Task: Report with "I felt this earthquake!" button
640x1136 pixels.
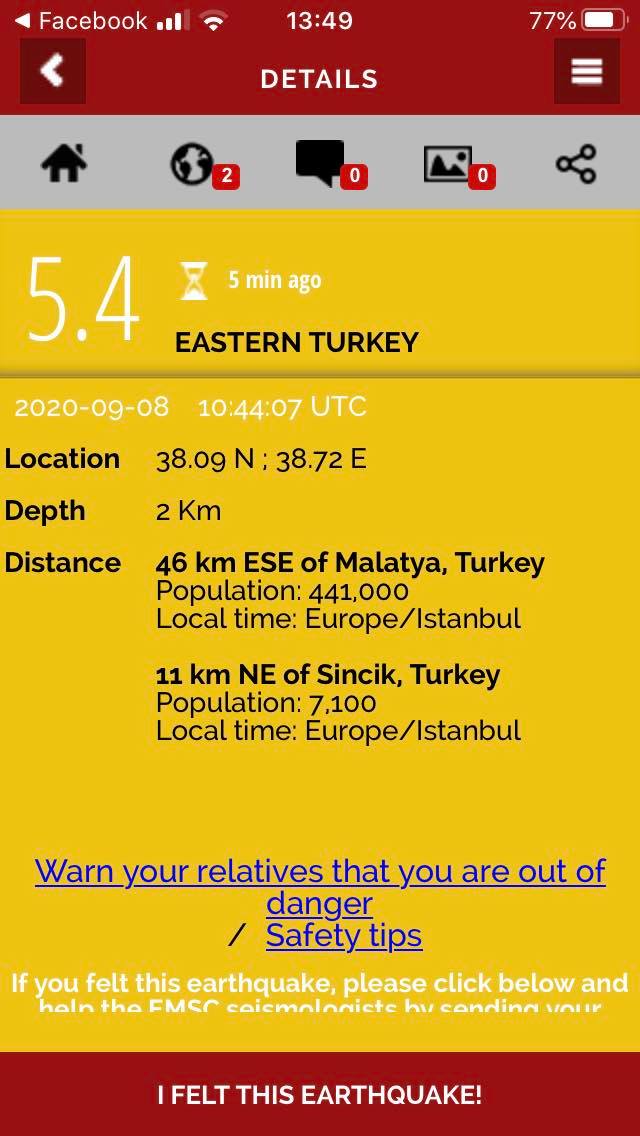Action: coord(320,1094)
